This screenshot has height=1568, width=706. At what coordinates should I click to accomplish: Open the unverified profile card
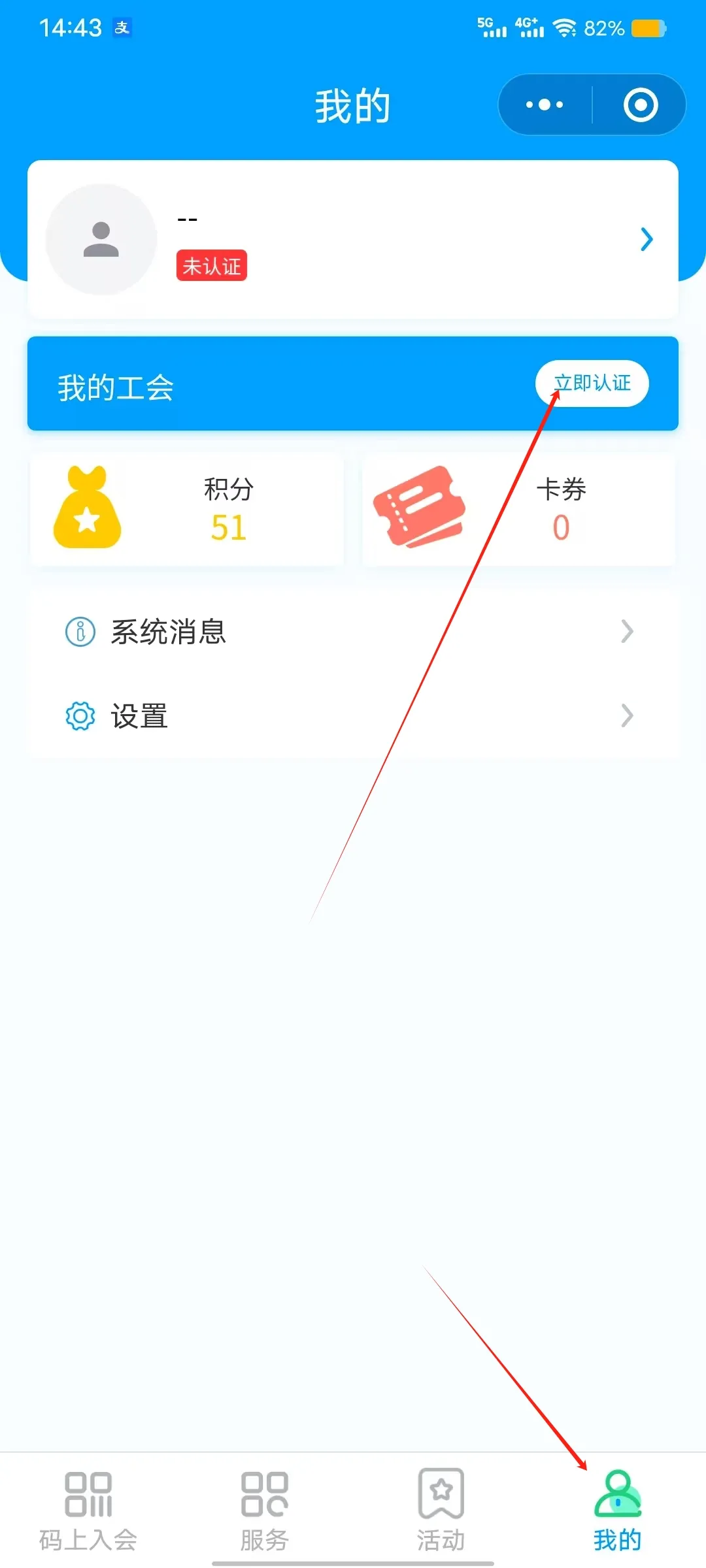[x=352, y=239]
